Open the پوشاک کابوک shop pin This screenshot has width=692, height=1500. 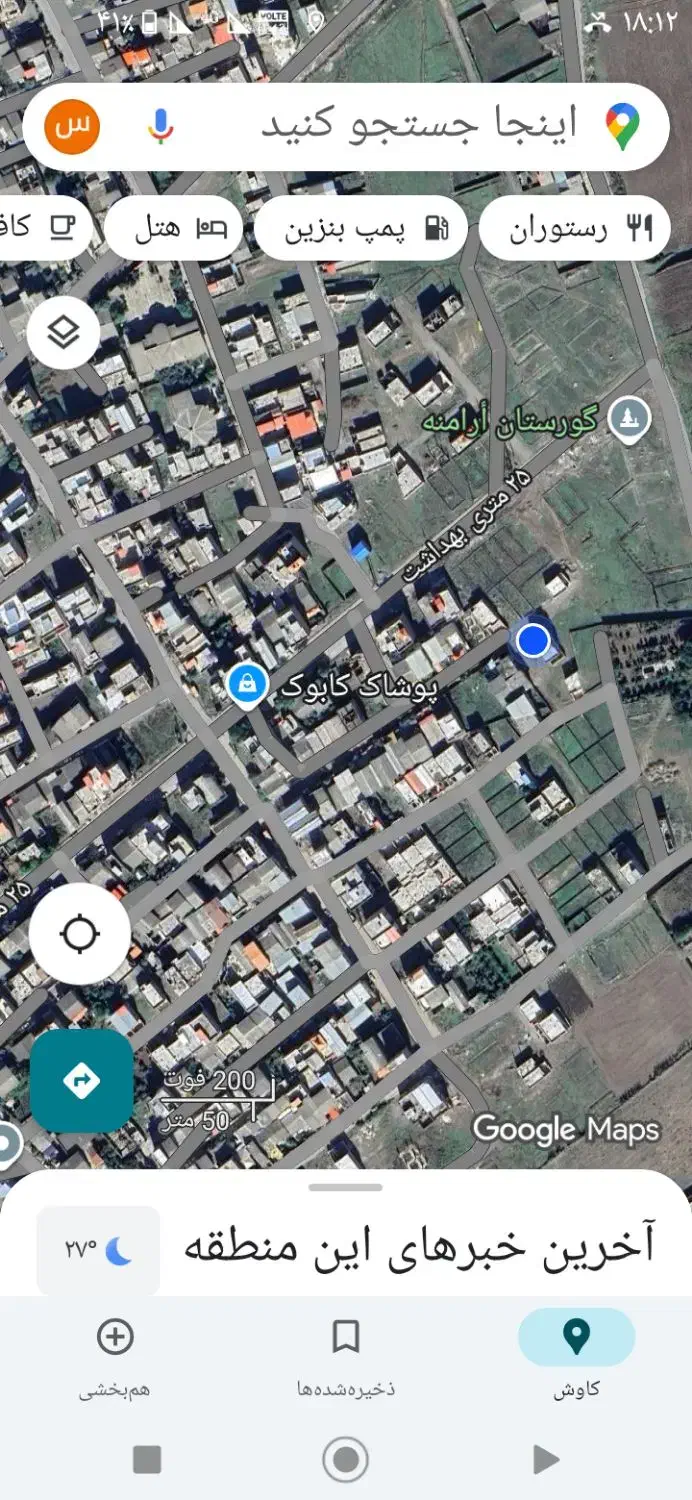[x=246, y=685]
